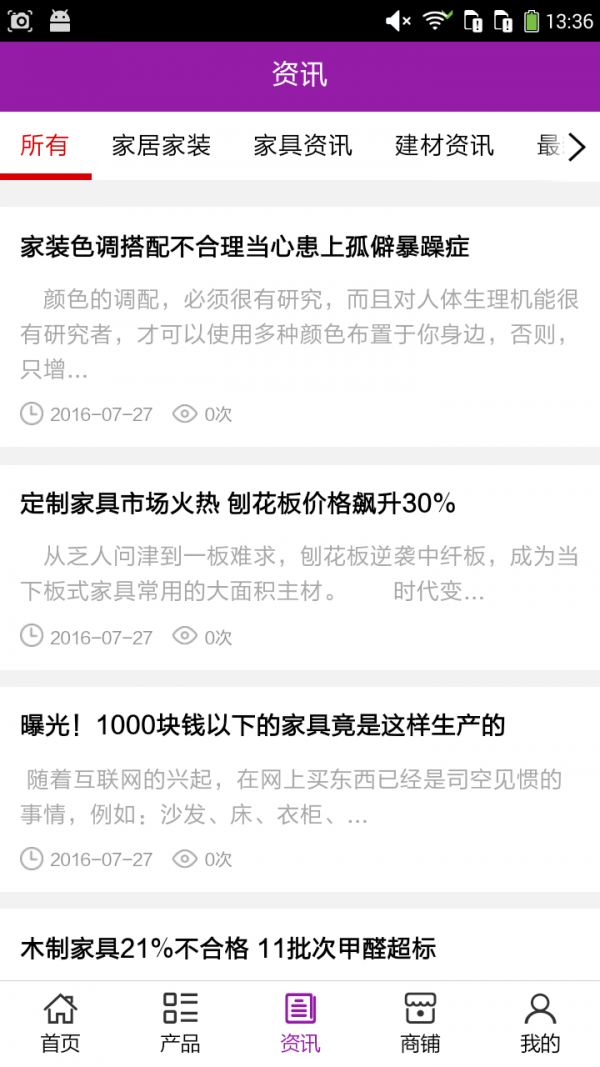
Task: Go to the 首页 home tab
Action: 60,1023
